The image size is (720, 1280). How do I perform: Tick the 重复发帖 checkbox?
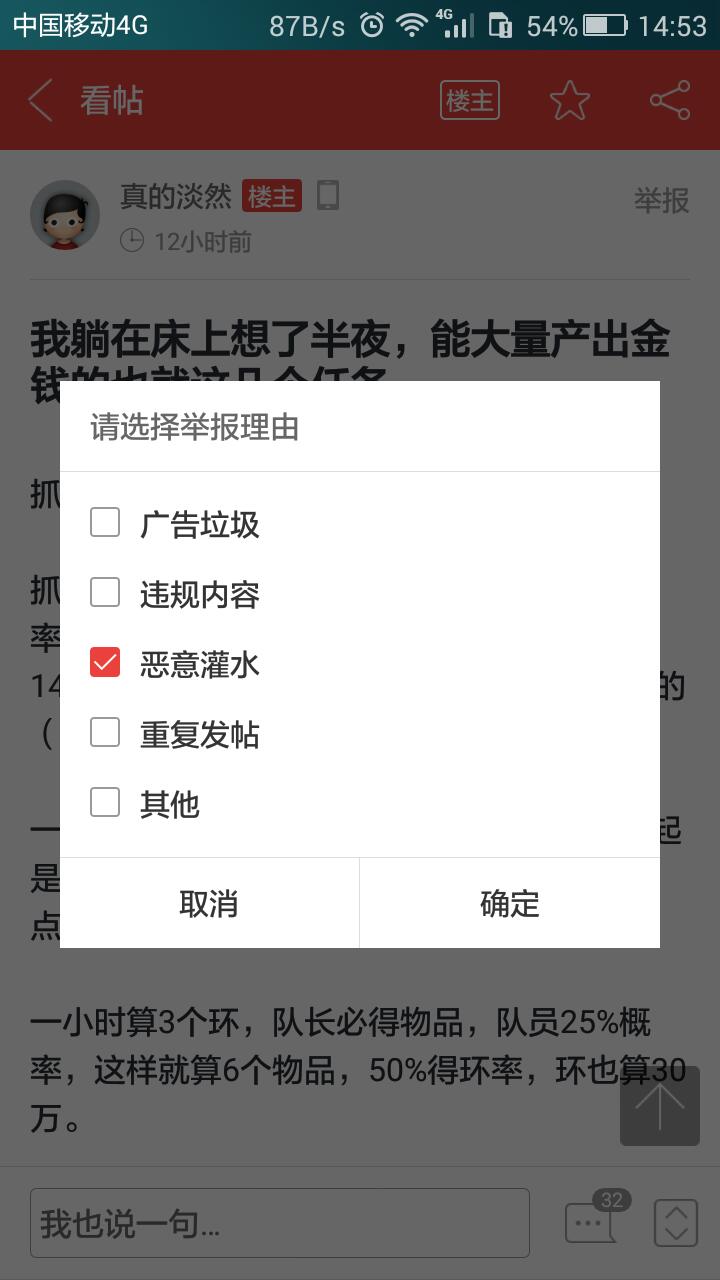pyautogui.click(x=105, y=732)
